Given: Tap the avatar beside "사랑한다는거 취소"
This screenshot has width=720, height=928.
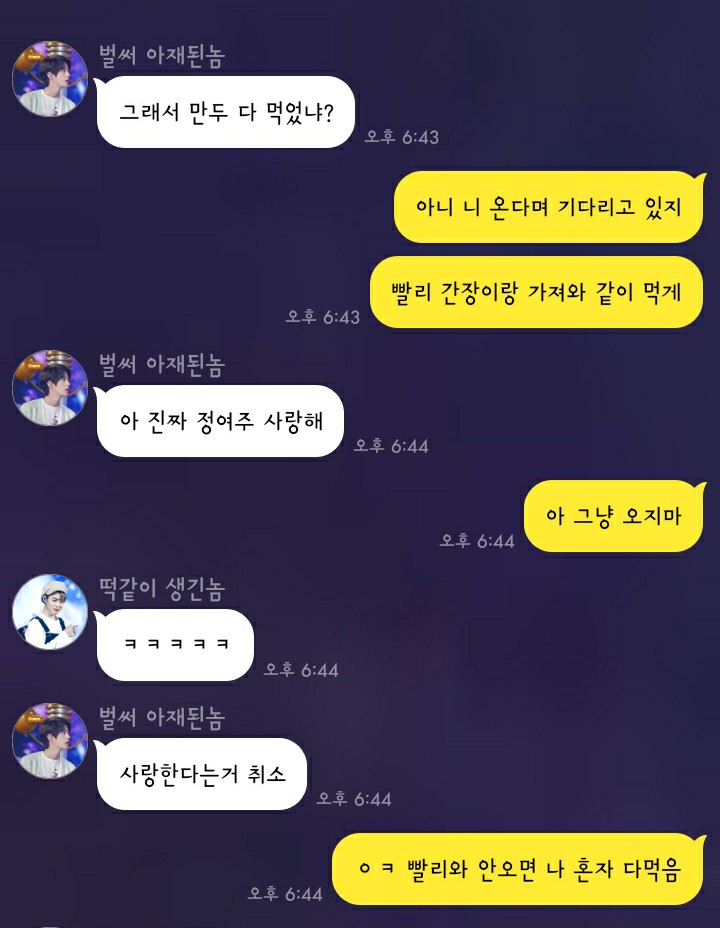Looking at the screenshot, I should click(49, 741).
